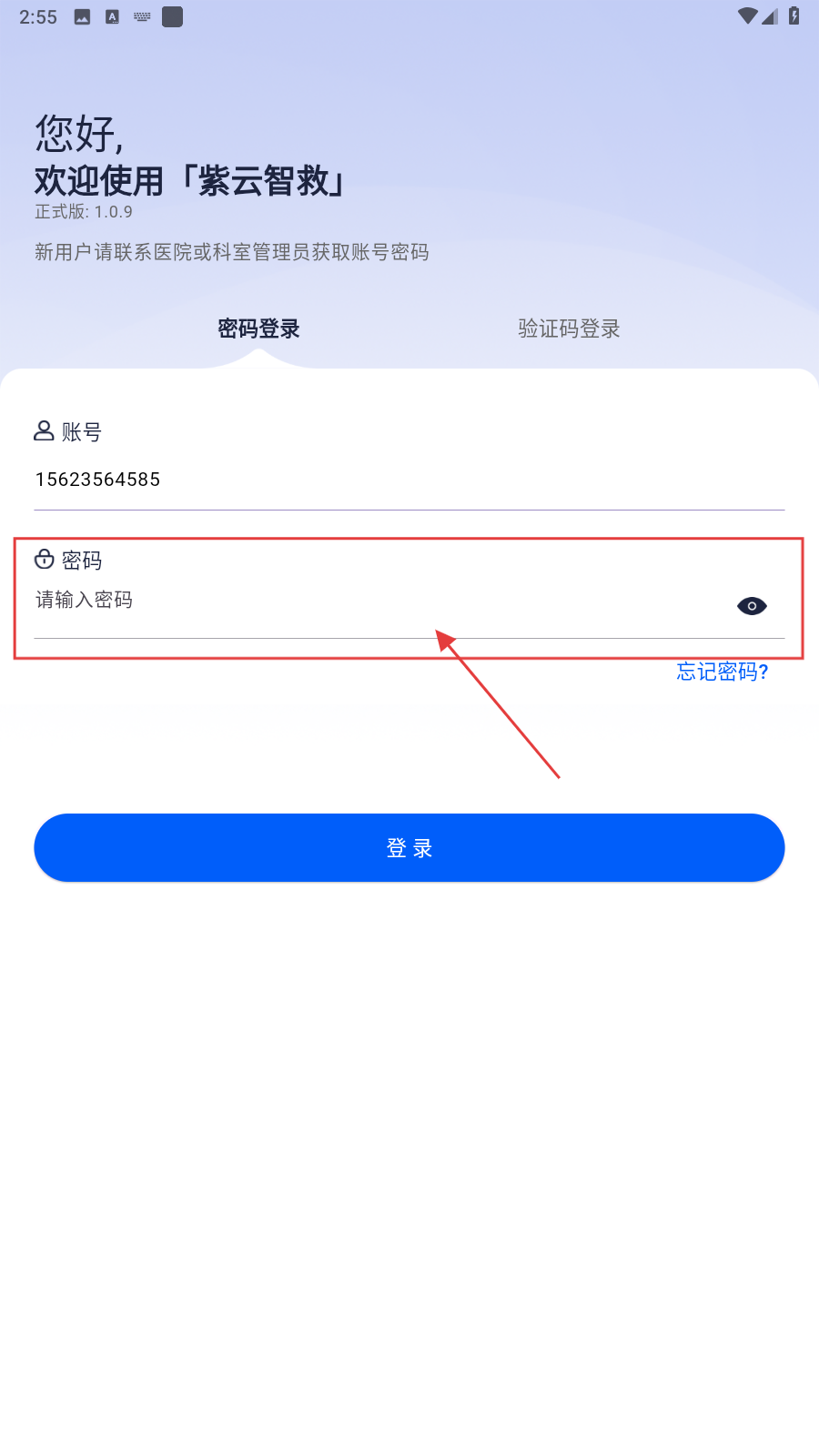Tap the 登录 button
The height and width of the screenshot is (1456, 819).
point(409,848)
